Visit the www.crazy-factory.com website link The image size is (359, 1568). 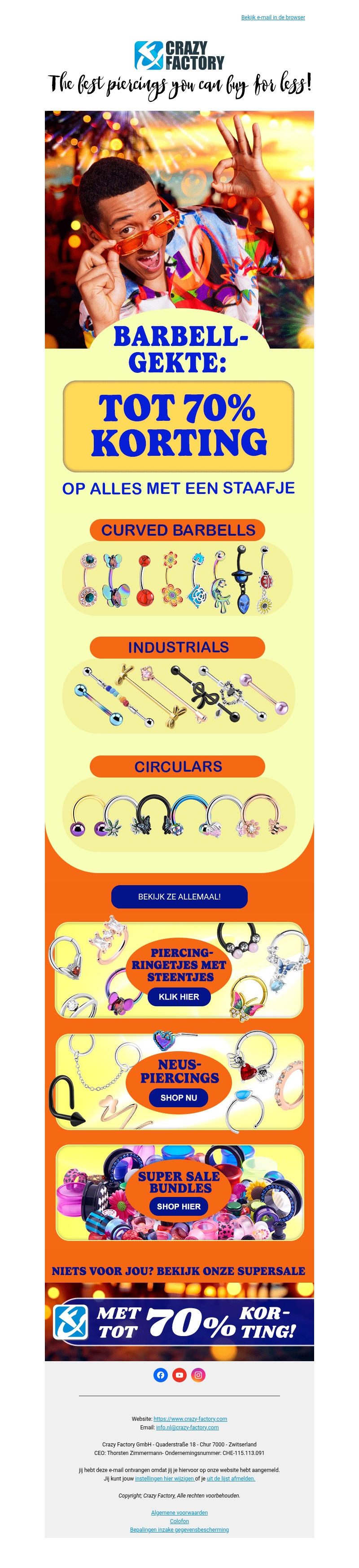pos(190,1419)
